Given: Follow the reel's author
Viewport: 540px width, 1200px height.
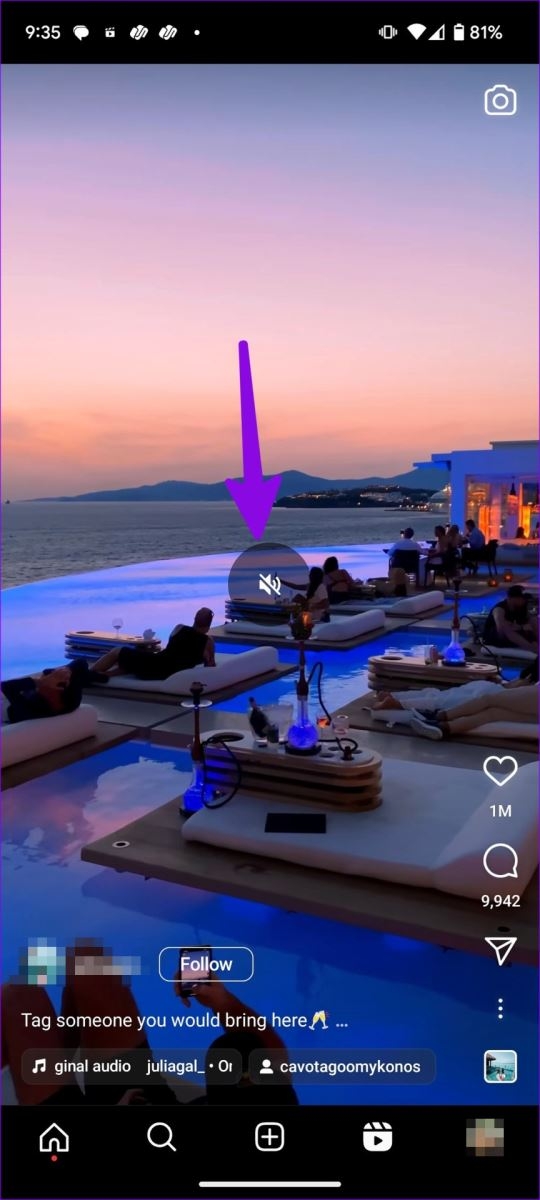Looking at the screenshot, I should coord(206,964).
